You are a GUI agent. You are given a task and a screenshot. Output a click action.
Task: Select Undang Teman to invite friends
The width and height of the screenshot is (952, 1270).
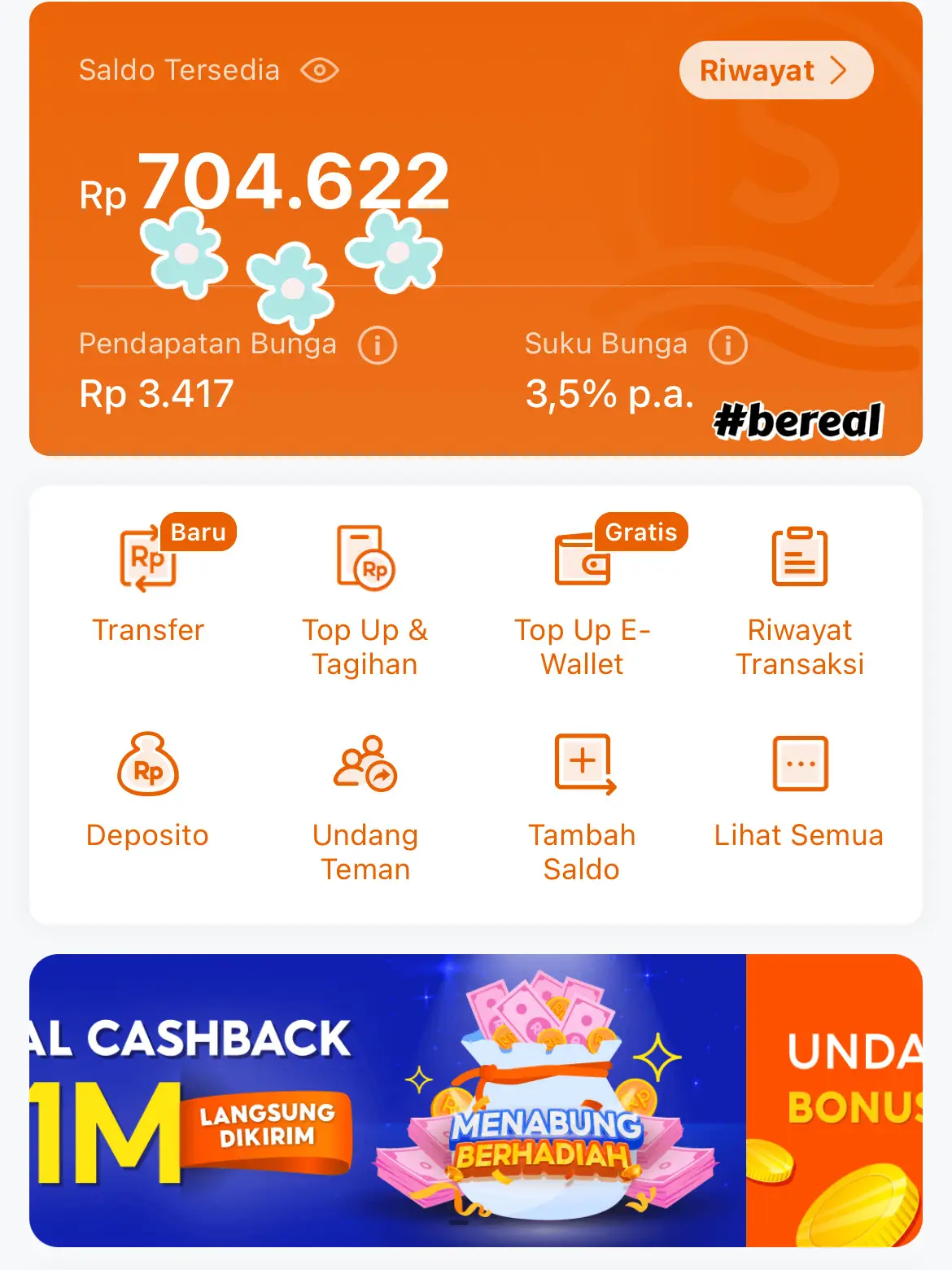[x=365, y=806]
